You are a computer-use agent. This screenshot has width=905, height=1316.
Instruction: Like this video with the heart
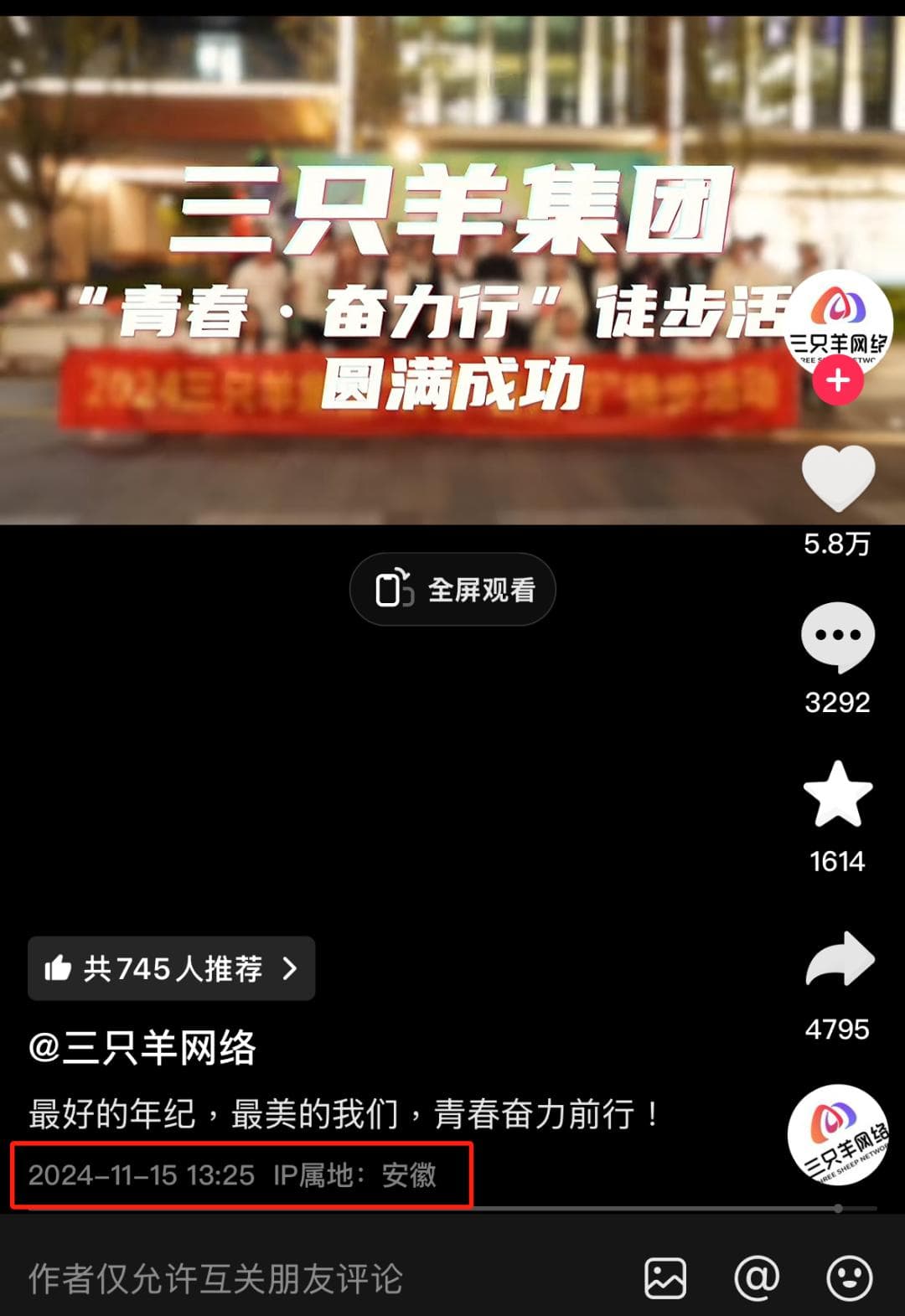[838, 478]
